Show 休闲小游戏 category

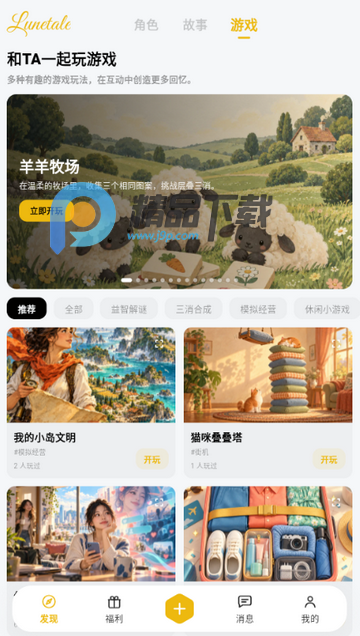click(327, 309)
